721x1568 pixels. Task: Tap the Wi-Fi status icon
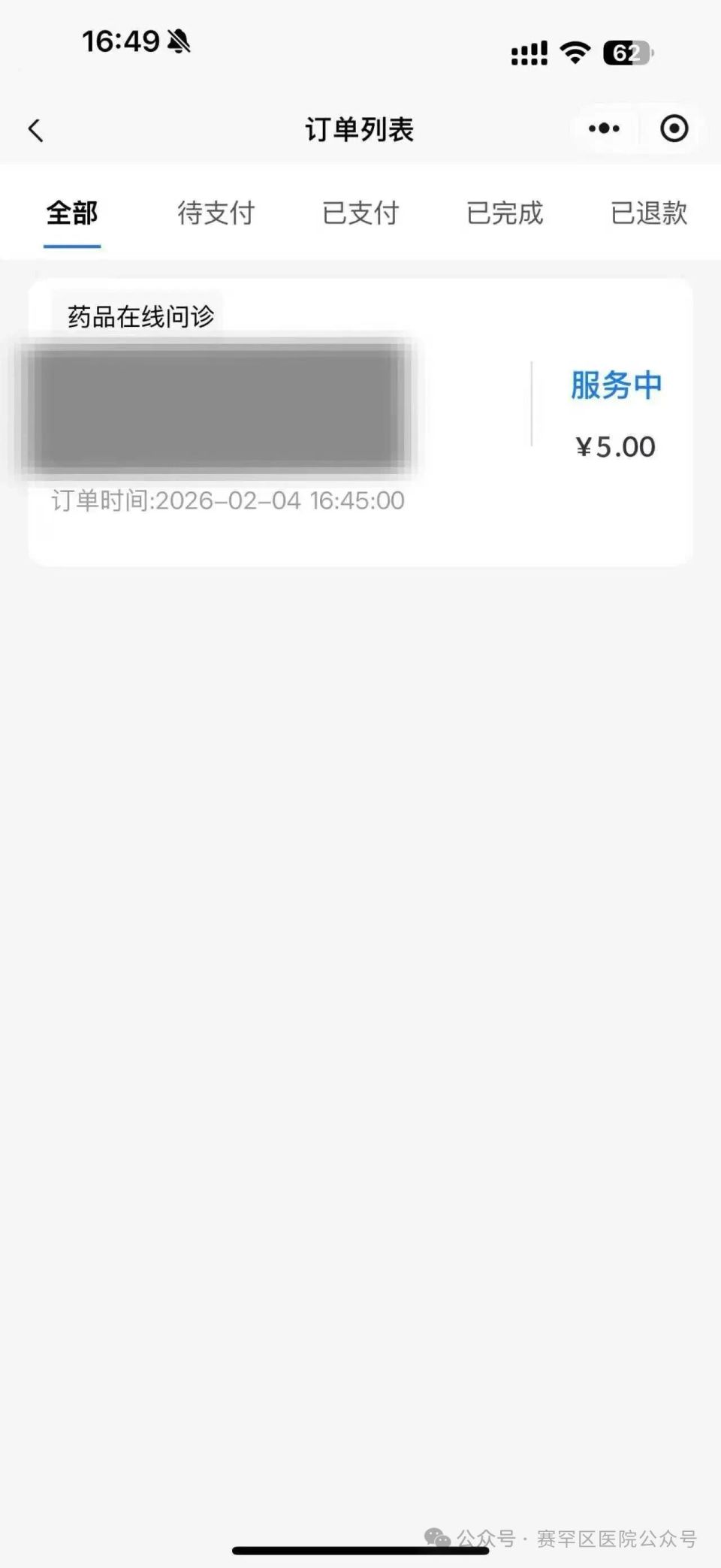(x=574, y=53)
